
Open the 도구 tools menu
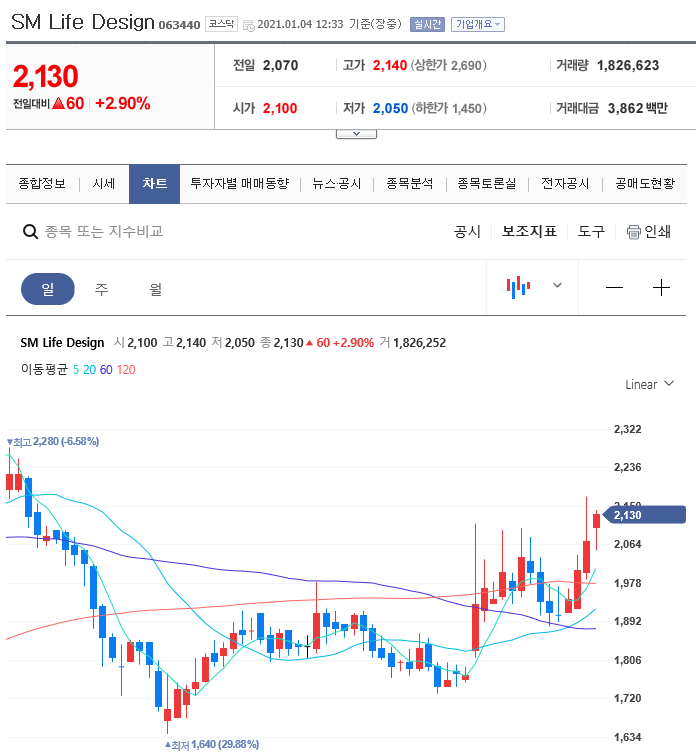coord(591,231)
